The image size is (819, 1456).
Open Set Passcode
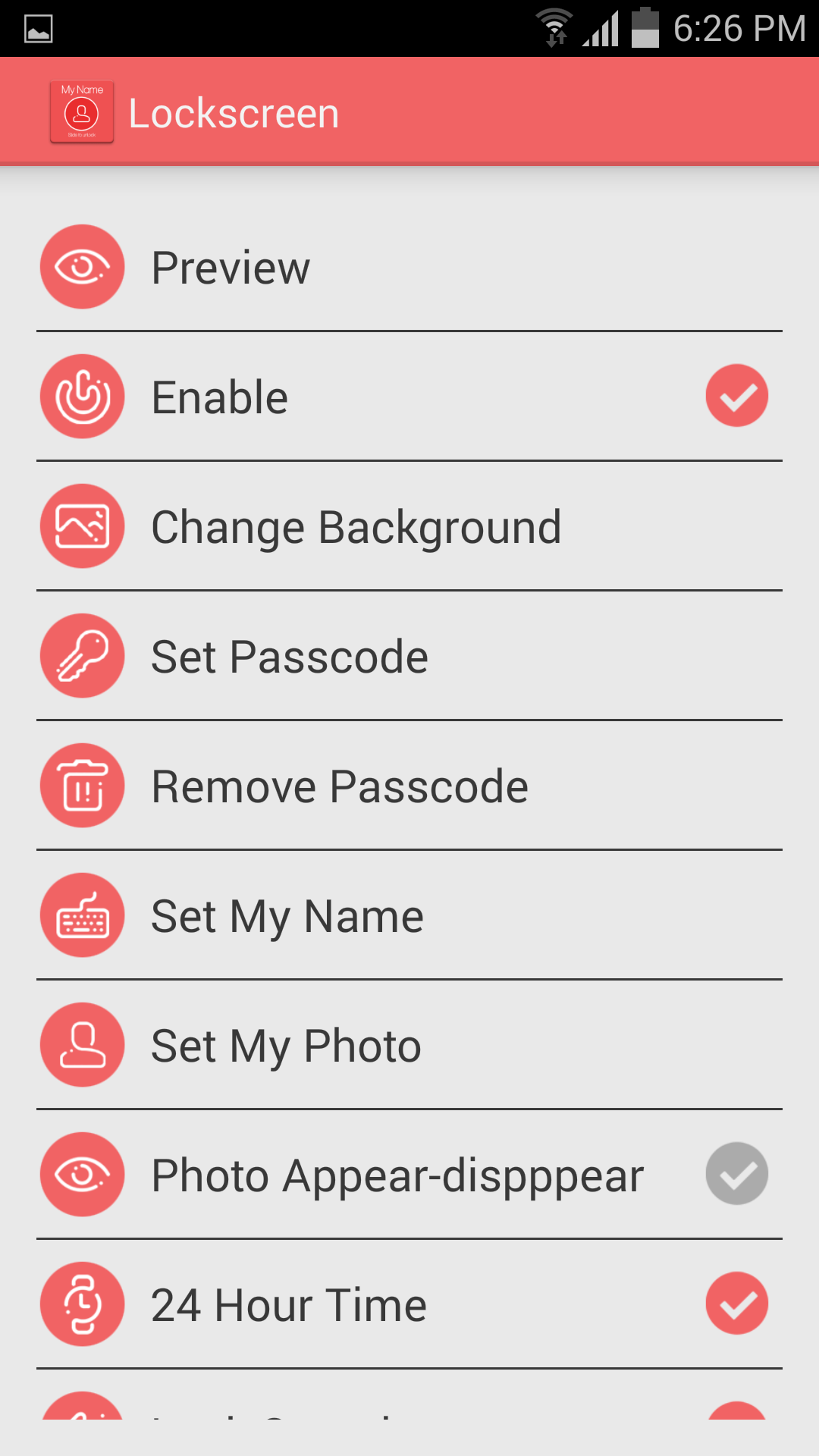coord(290,657)
